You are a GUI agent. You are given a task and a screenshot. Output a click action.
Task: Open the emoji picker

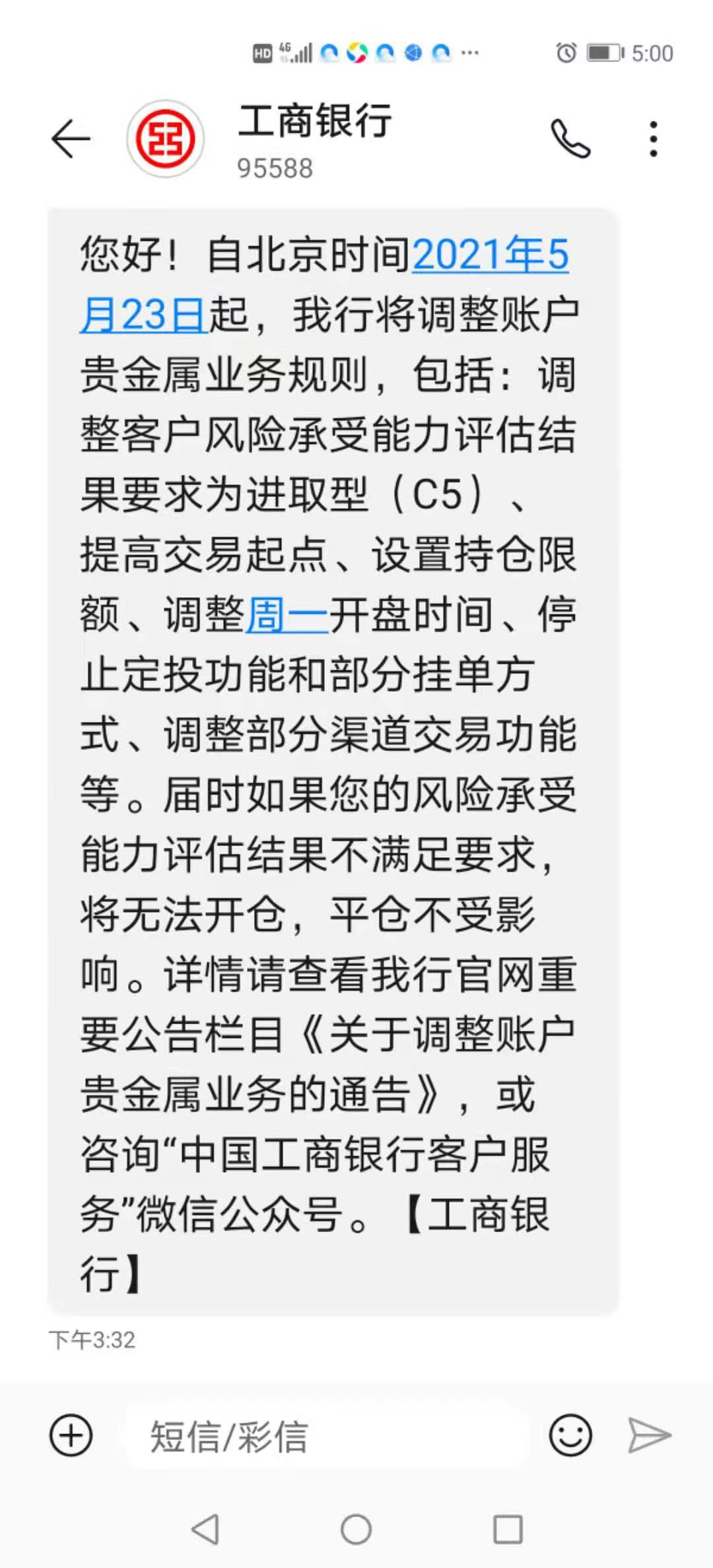[x=570, y=1435]
